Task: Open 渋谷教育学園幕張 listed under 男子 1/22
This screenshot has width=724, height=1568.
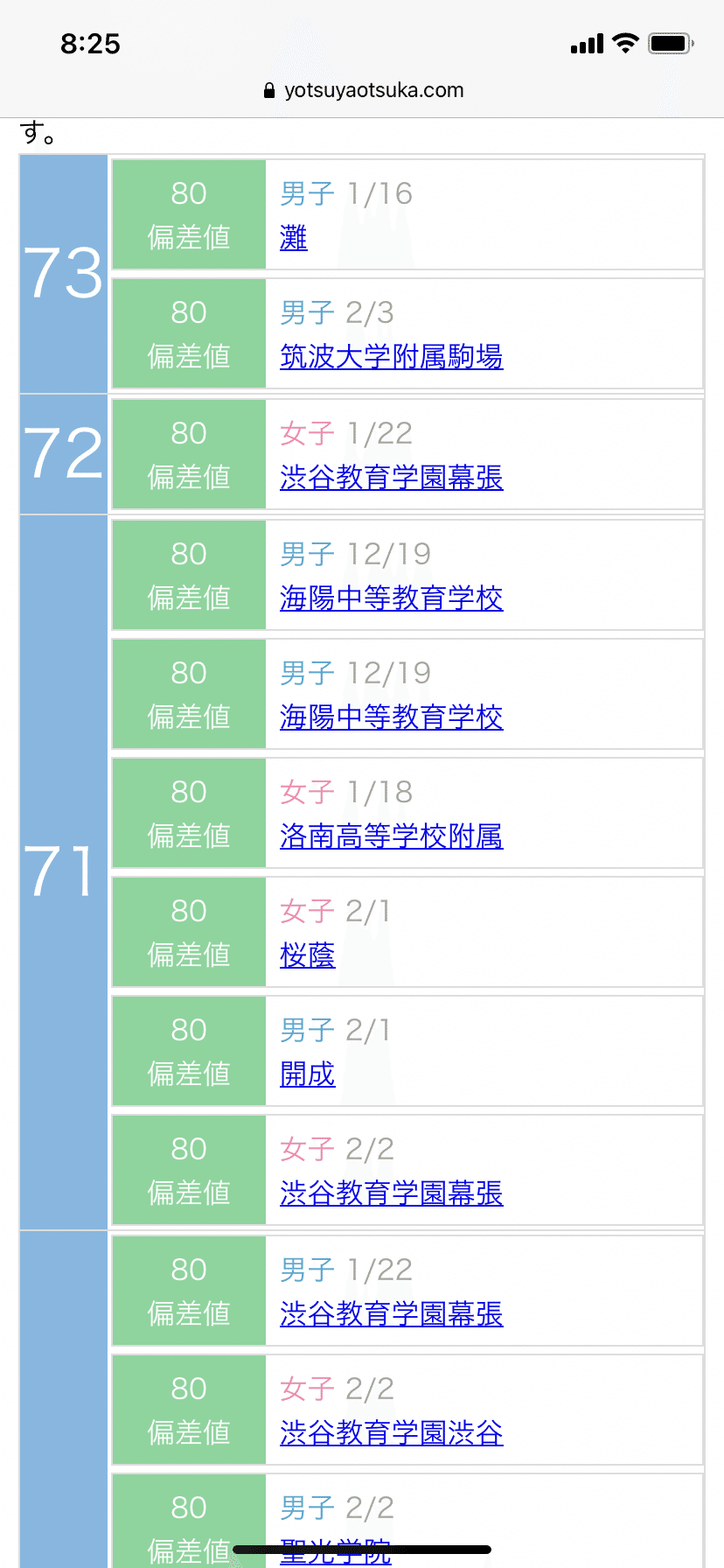Action: [391, 1314]
